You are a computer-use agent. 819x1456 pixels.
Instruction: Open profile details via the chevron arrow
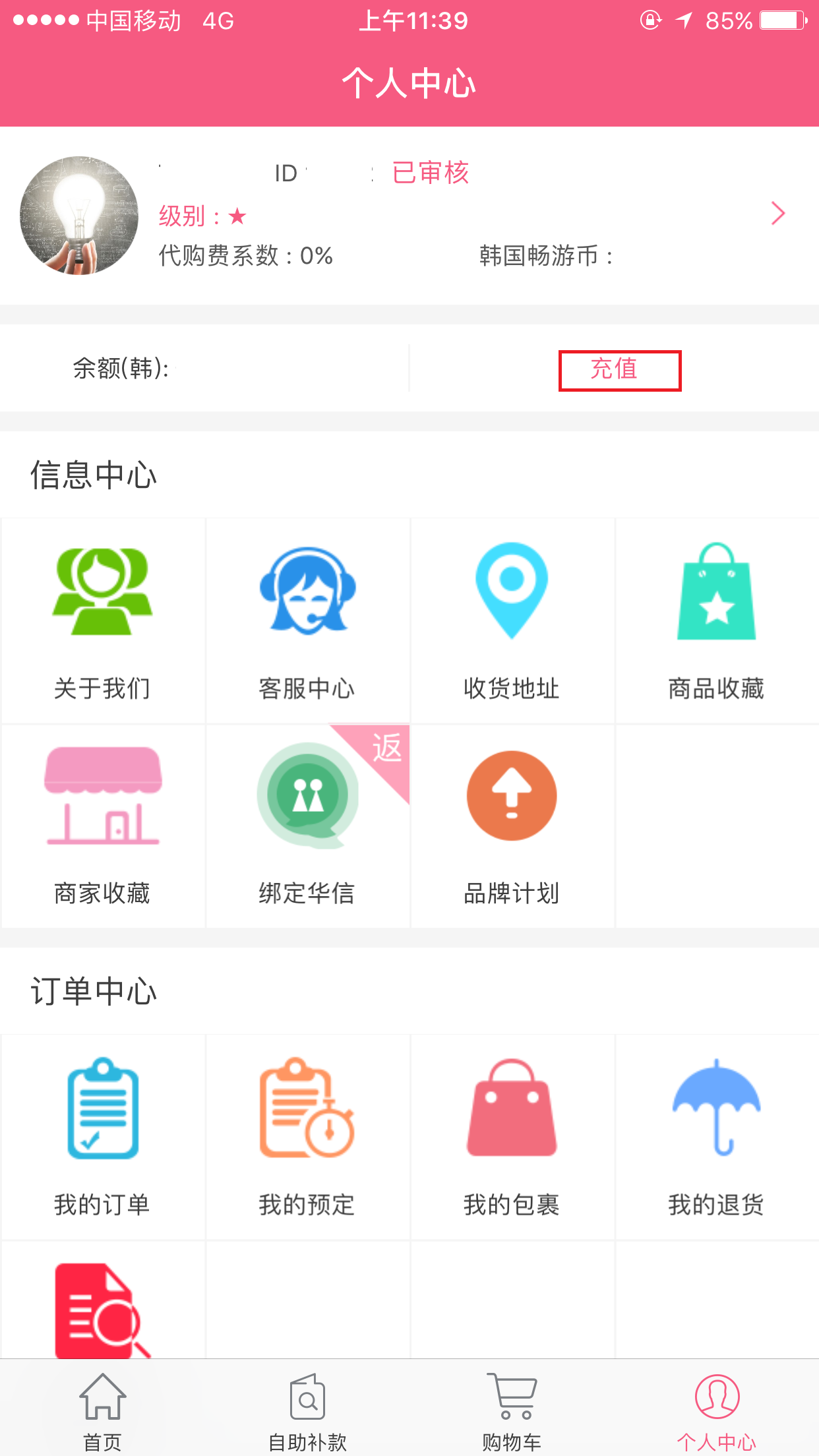[778, 214]
